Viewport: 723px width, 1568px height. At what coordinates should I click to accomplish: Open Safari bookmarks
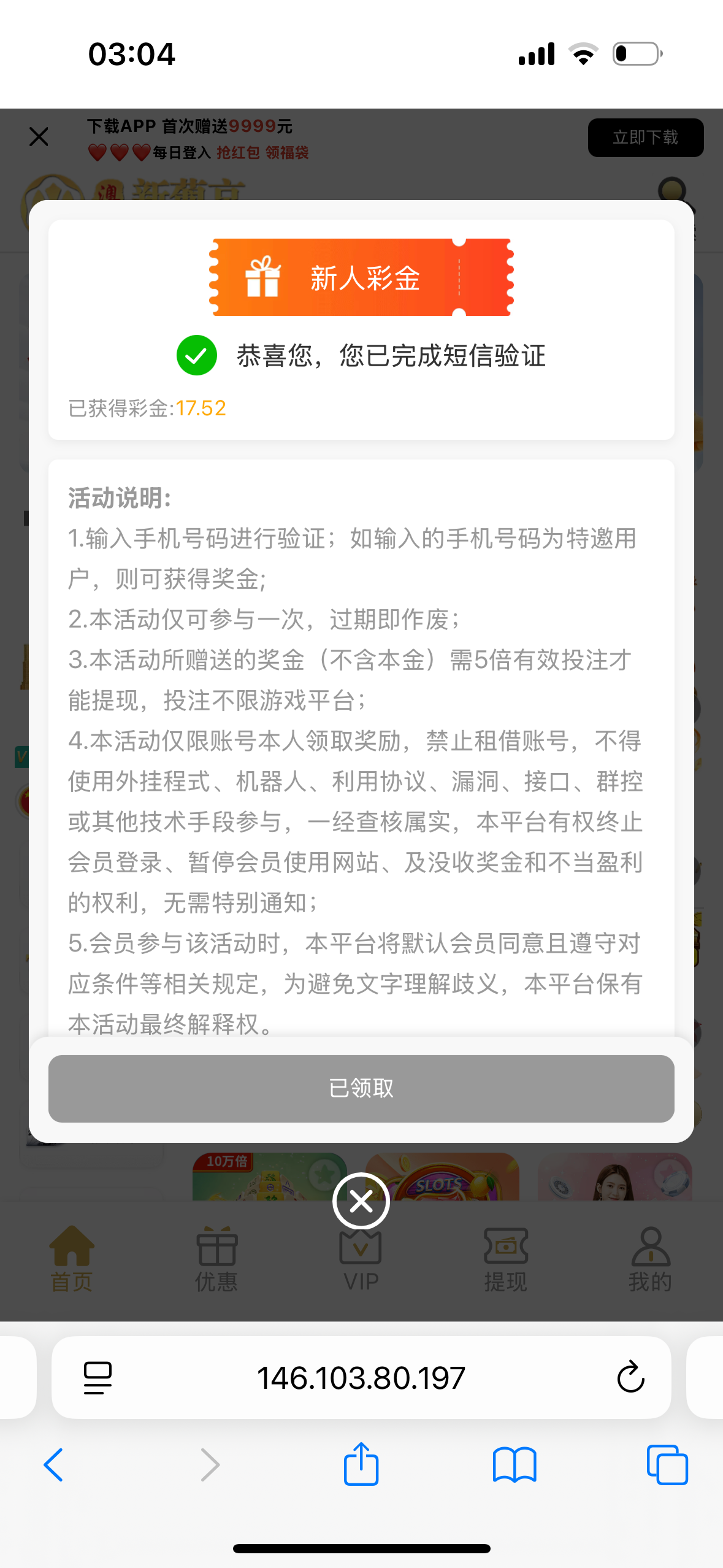coord(514,1465)
